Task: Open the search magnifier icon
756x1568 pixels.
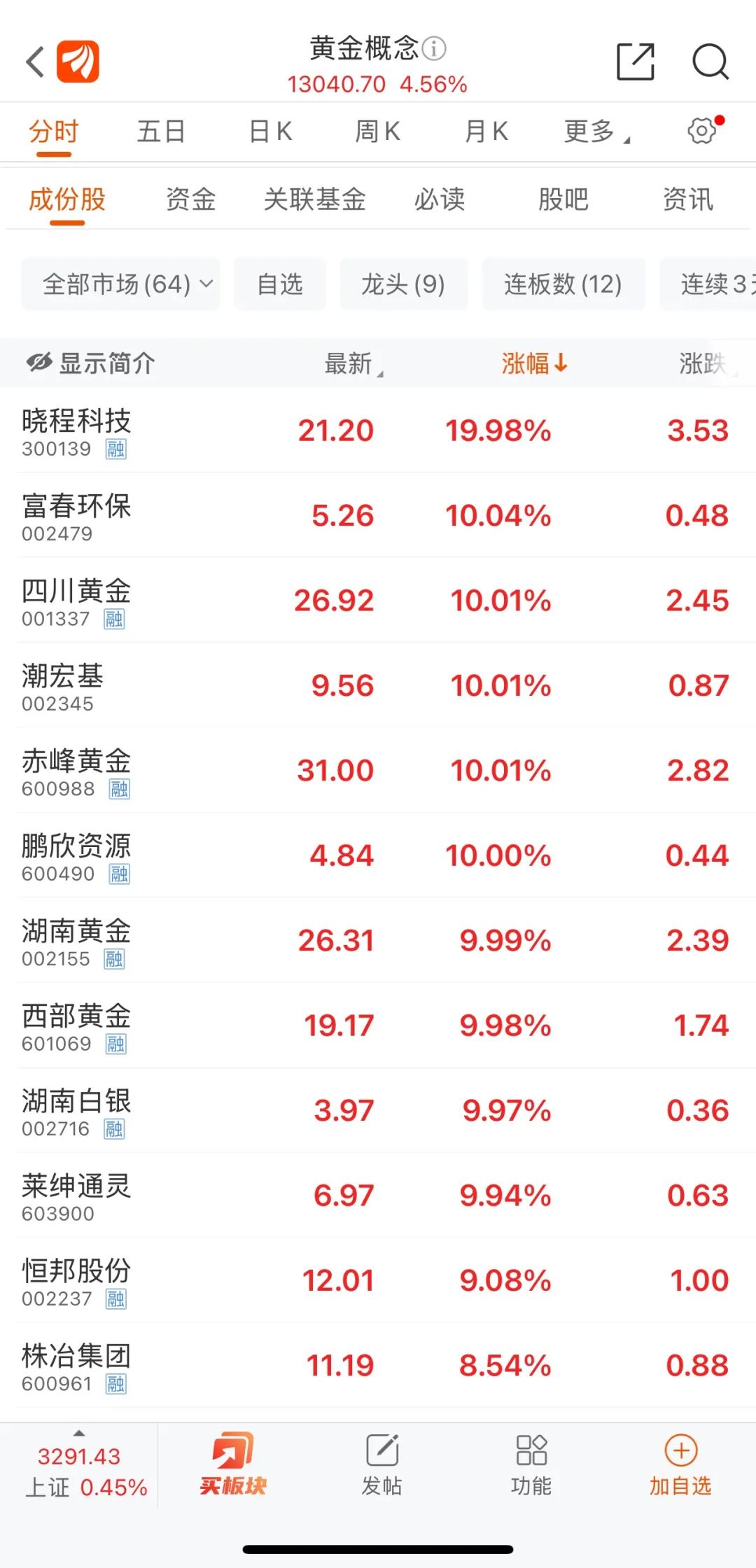Action: tap(710, 62)
